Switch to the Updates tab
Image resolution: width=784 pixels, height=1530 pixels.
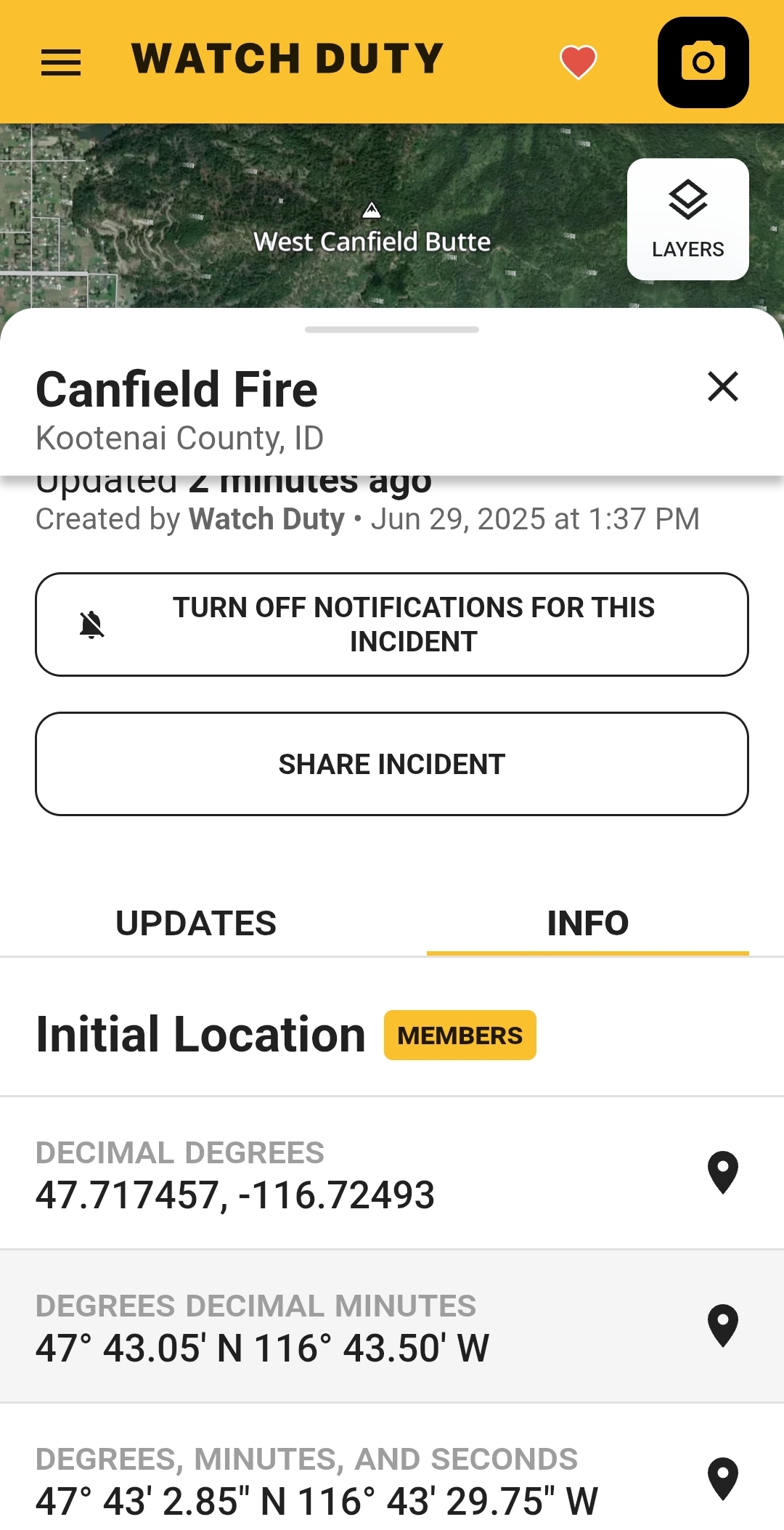pos(196,924)
